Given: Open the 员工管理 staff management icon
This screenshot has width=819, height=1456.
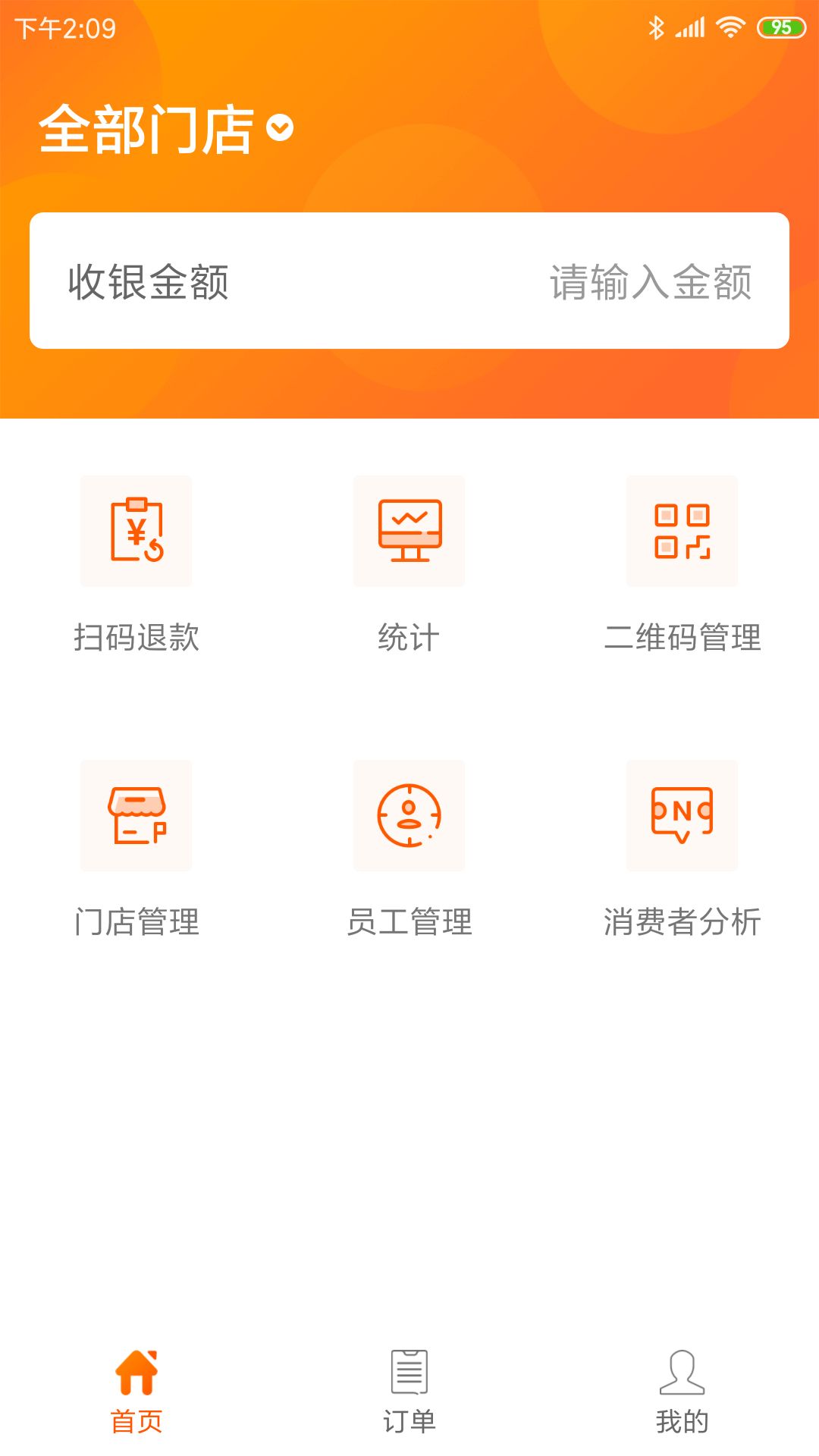Looking at the screenshot, I should click(x=408, y=817).
